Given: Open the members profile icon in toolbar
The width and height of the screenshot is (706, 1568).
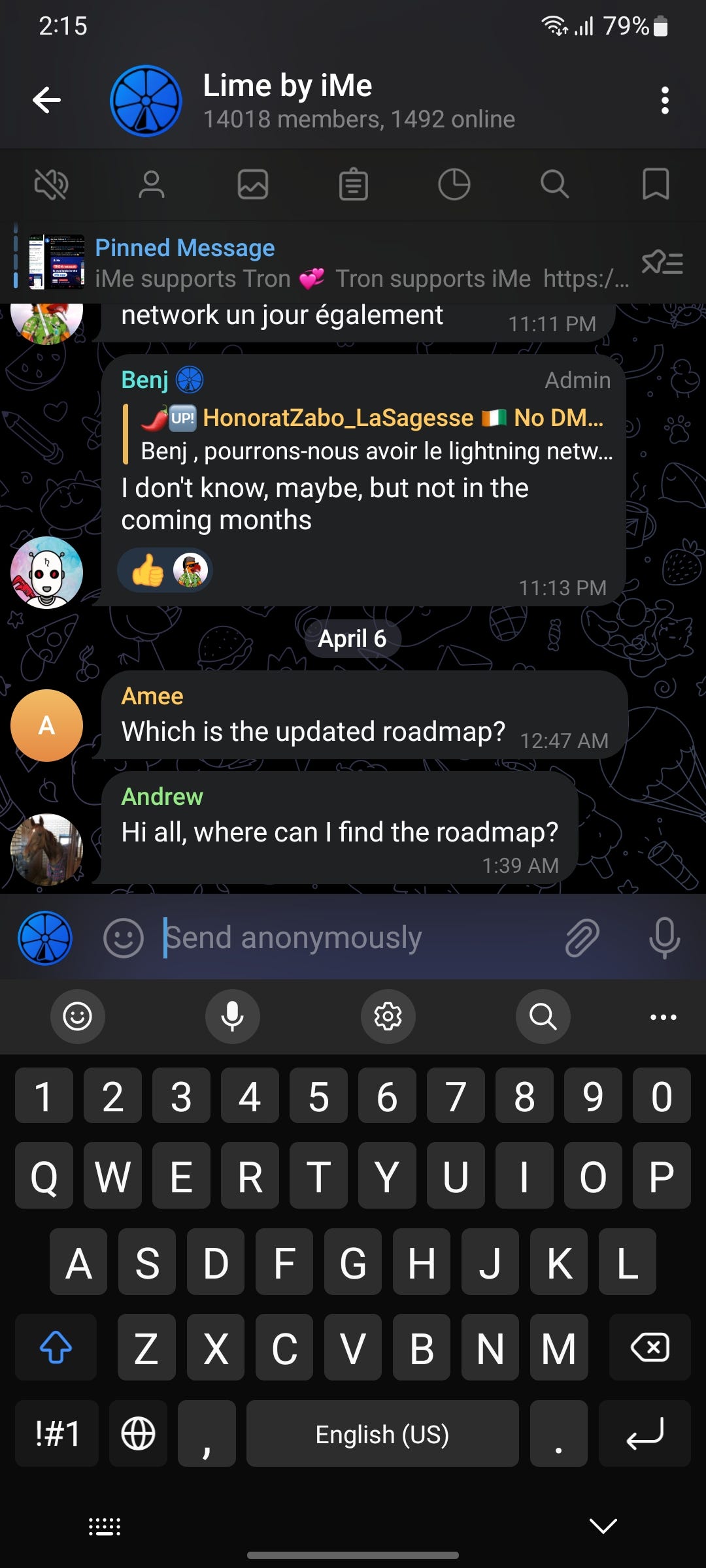Looking at the screenshot, I should 152,184.
